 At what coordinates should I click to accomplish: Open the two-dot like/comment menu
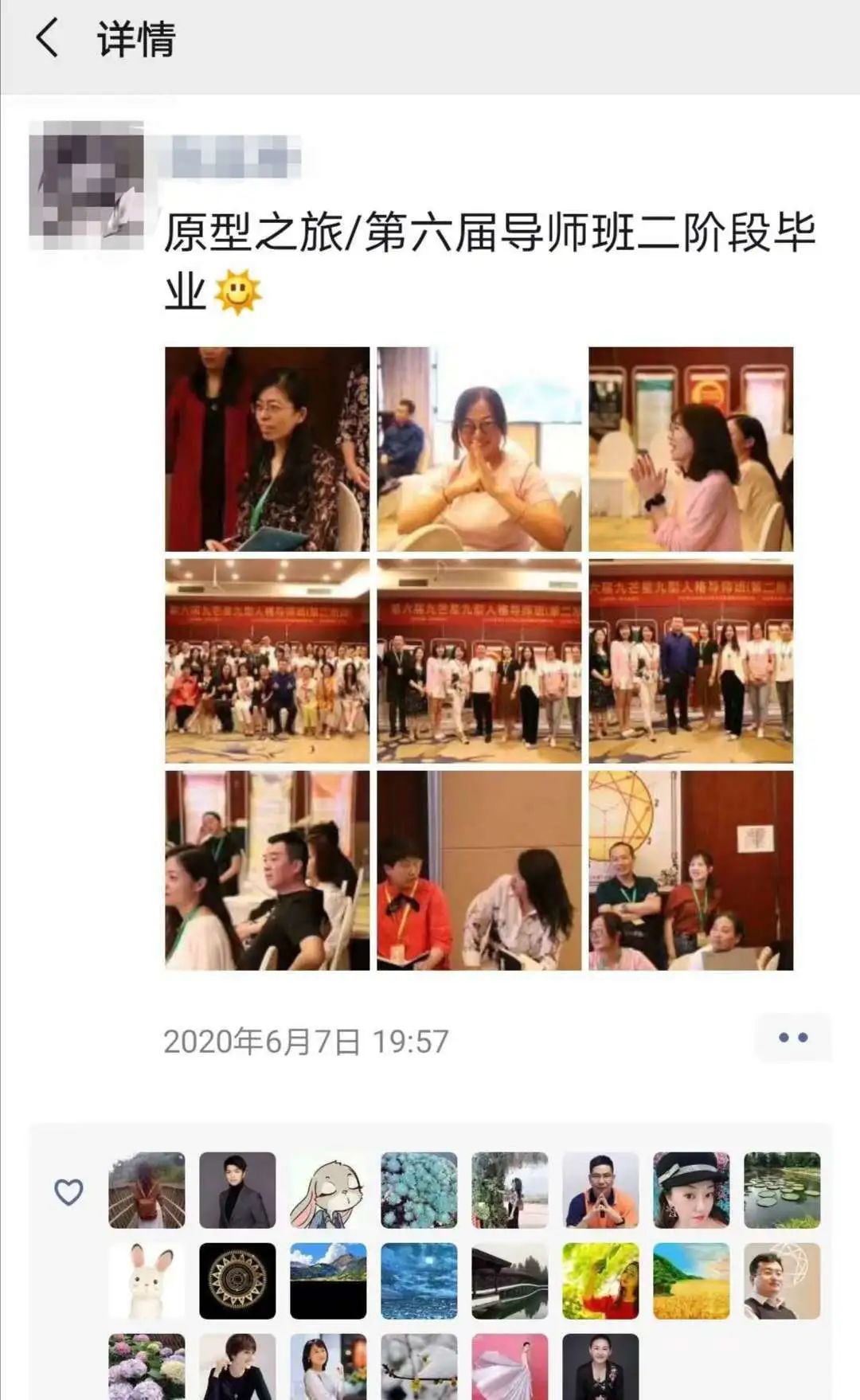coord(792,1038)
